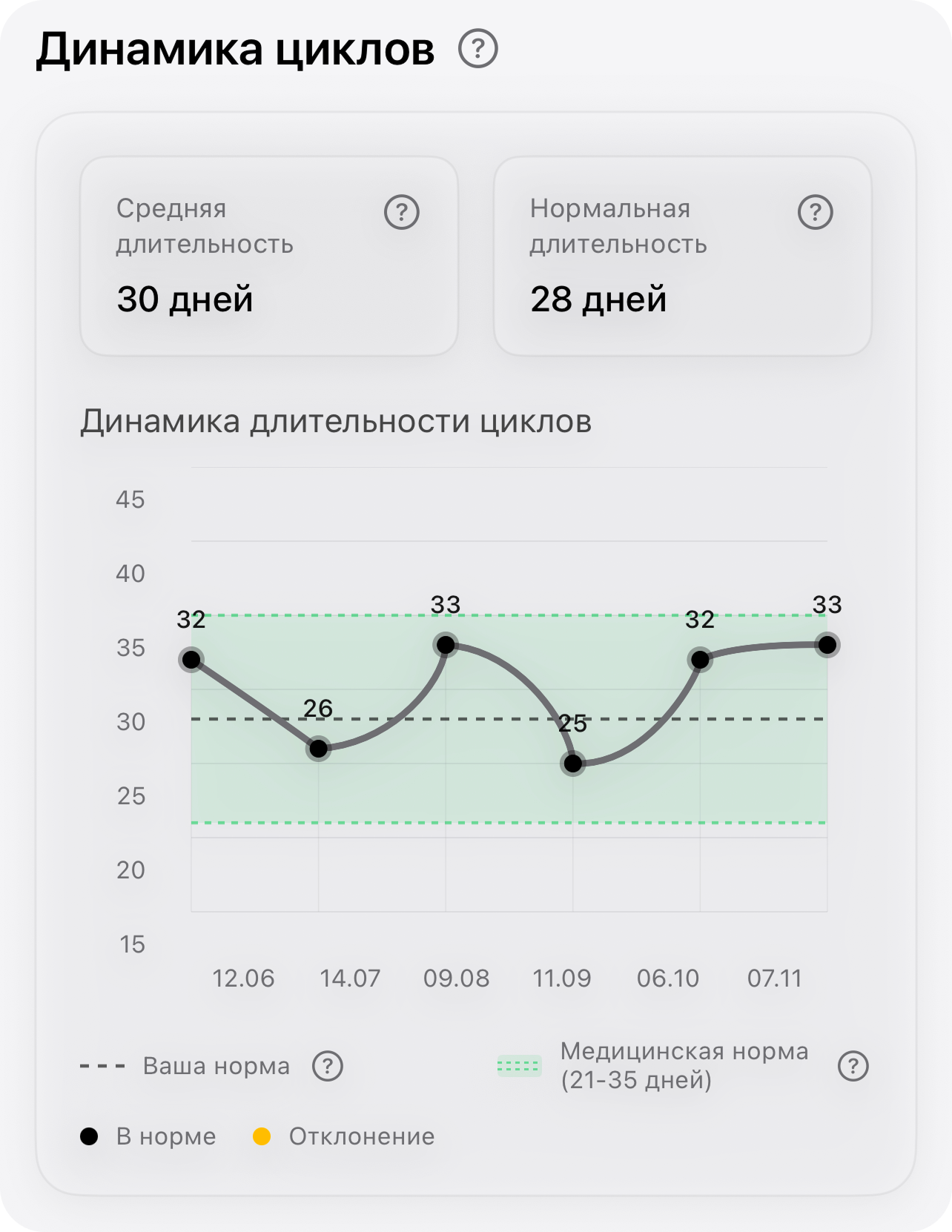Open help icon on Нормальная длительность card
This screenshot has width=952, height=1232.
[x=815, y=213]
